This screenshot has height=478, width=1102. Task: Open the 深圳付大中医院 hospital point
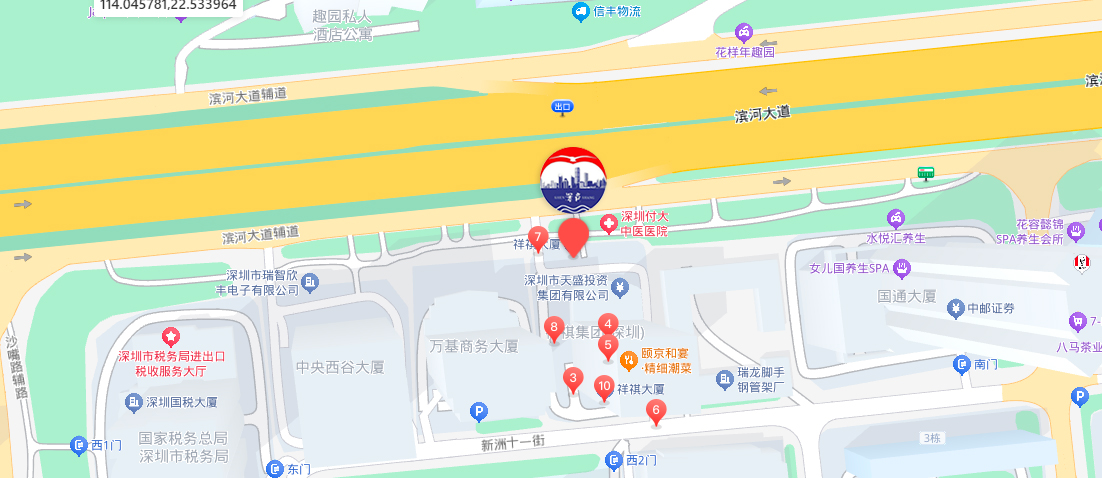click(x=607, y=222)
